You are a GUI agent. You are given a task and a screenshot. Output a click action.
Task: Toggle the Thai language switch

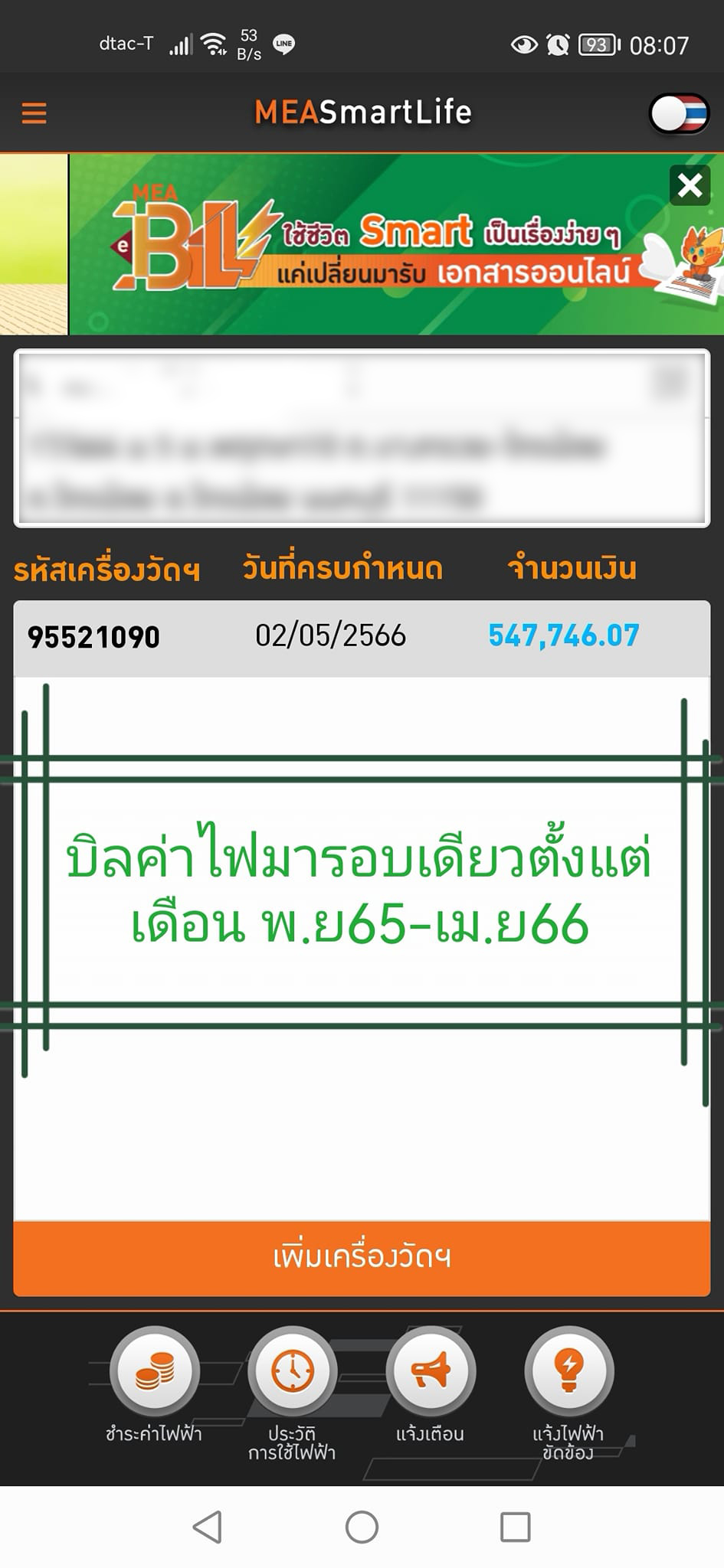[x=679, y=115]
